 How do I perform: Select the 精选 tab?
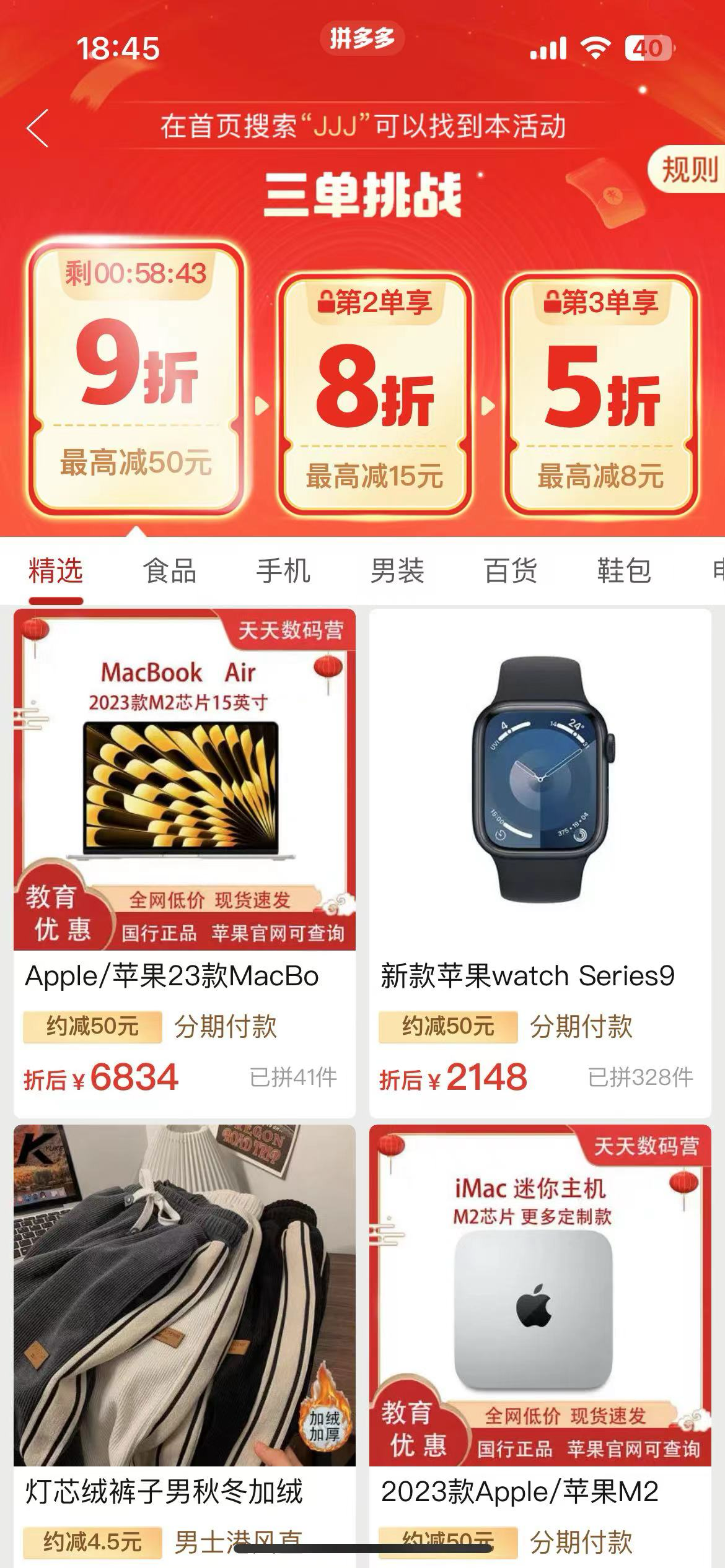tap(56, 570)
